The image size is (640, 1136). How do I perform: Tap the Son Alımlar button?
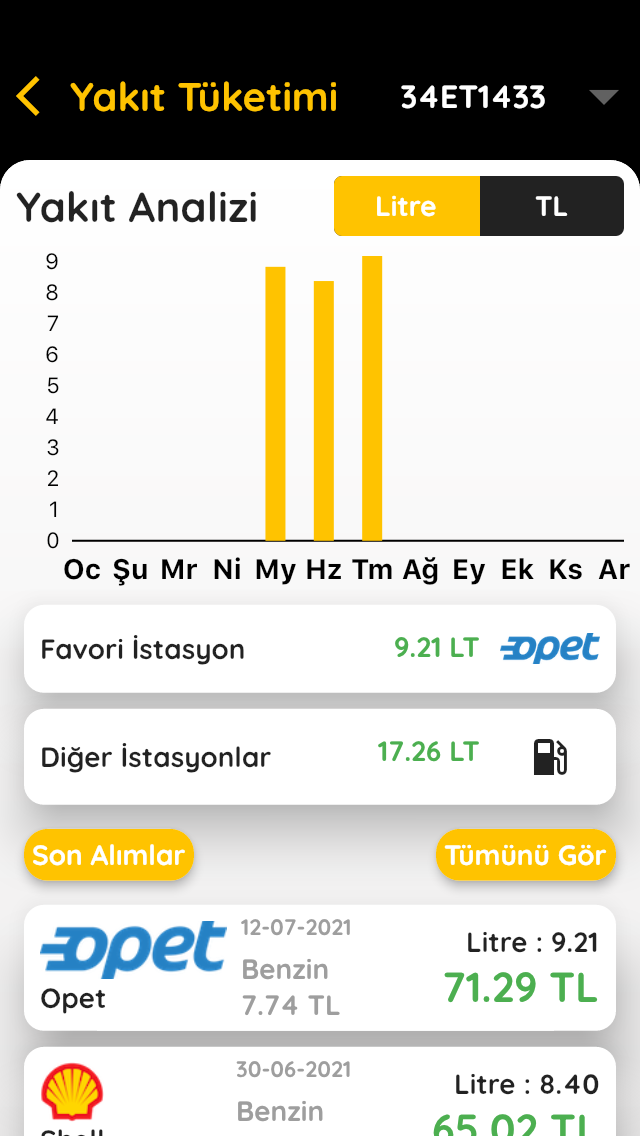tap(108, 855)
